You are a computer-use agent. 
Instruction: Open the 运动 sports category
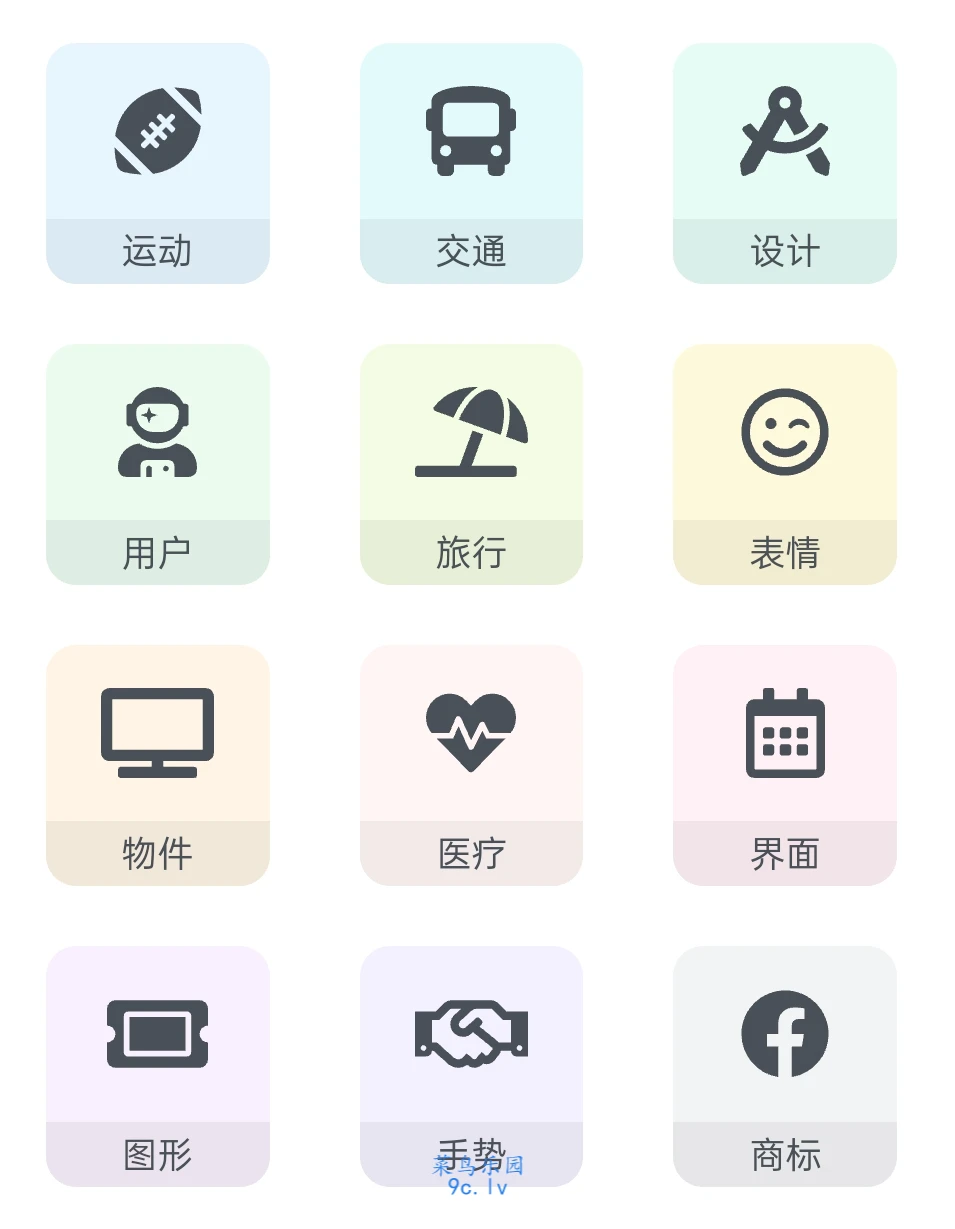point(158,163)
